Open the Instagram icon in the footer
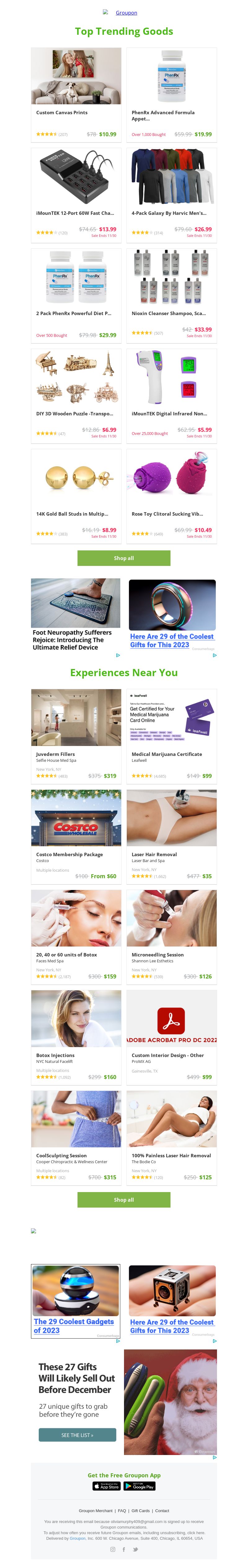This screenshot has width=248, height=1568. point(113,1549)
